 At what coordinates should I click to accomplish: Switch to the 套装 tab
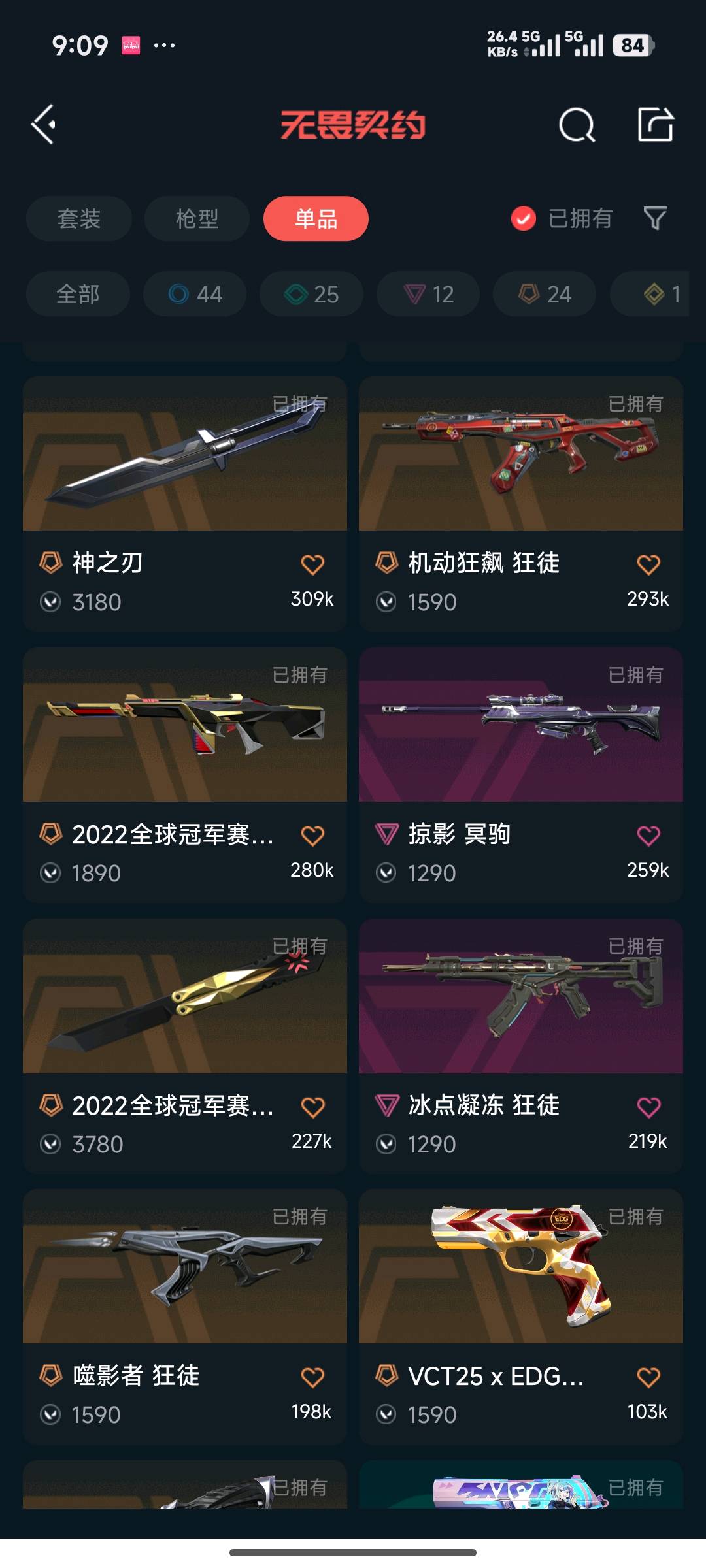pos(79,218)
